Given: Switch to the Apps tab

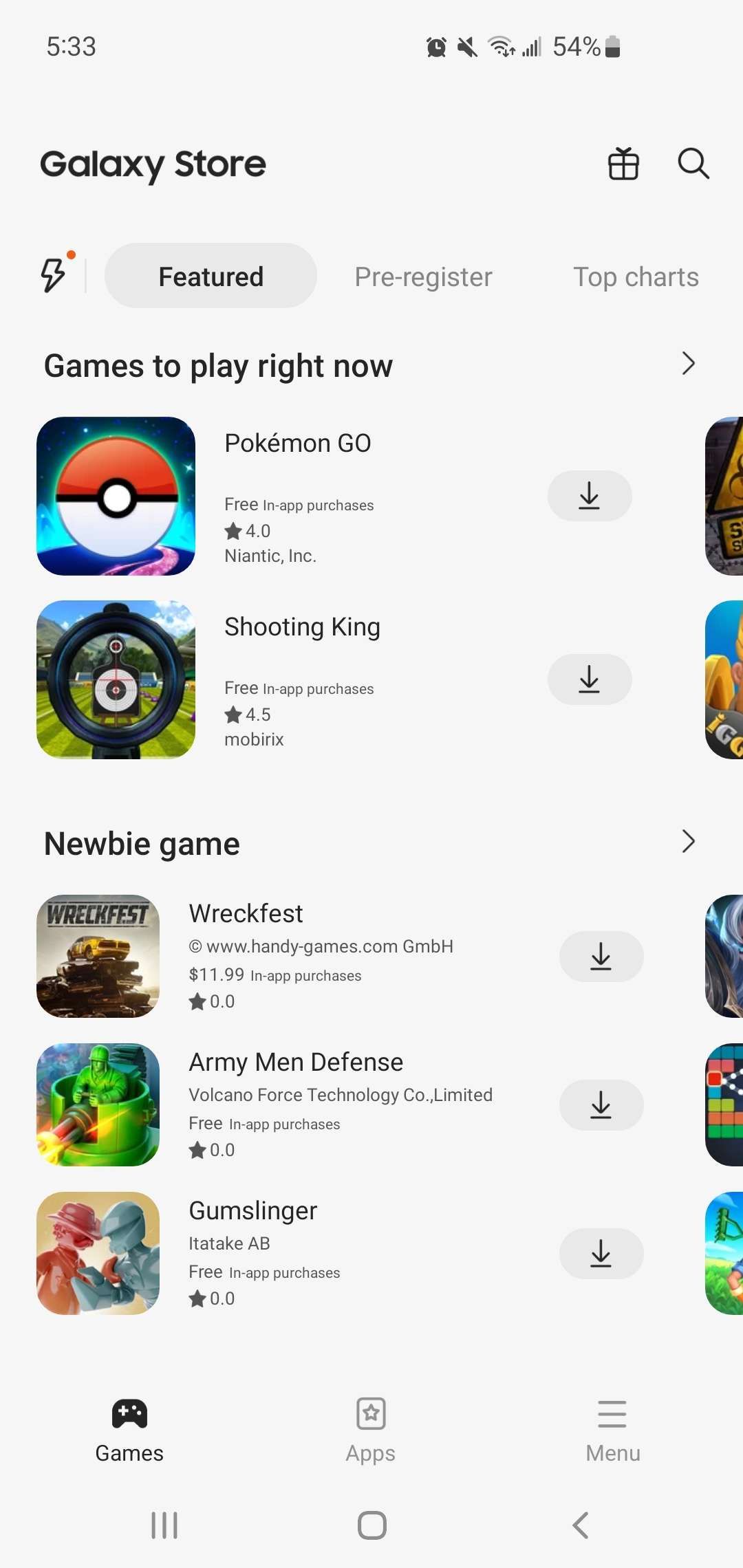Looking at the screenshot, I should click(x=371, y=1430).
